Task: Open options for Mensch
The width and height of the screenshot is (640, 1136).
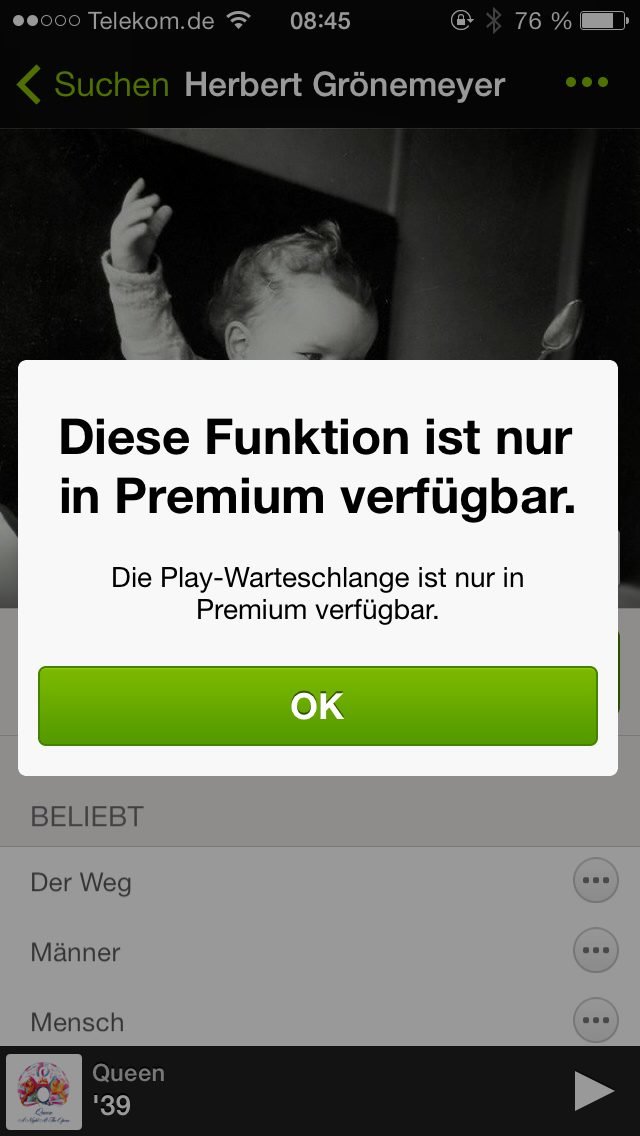Action: coord(595,1021)
